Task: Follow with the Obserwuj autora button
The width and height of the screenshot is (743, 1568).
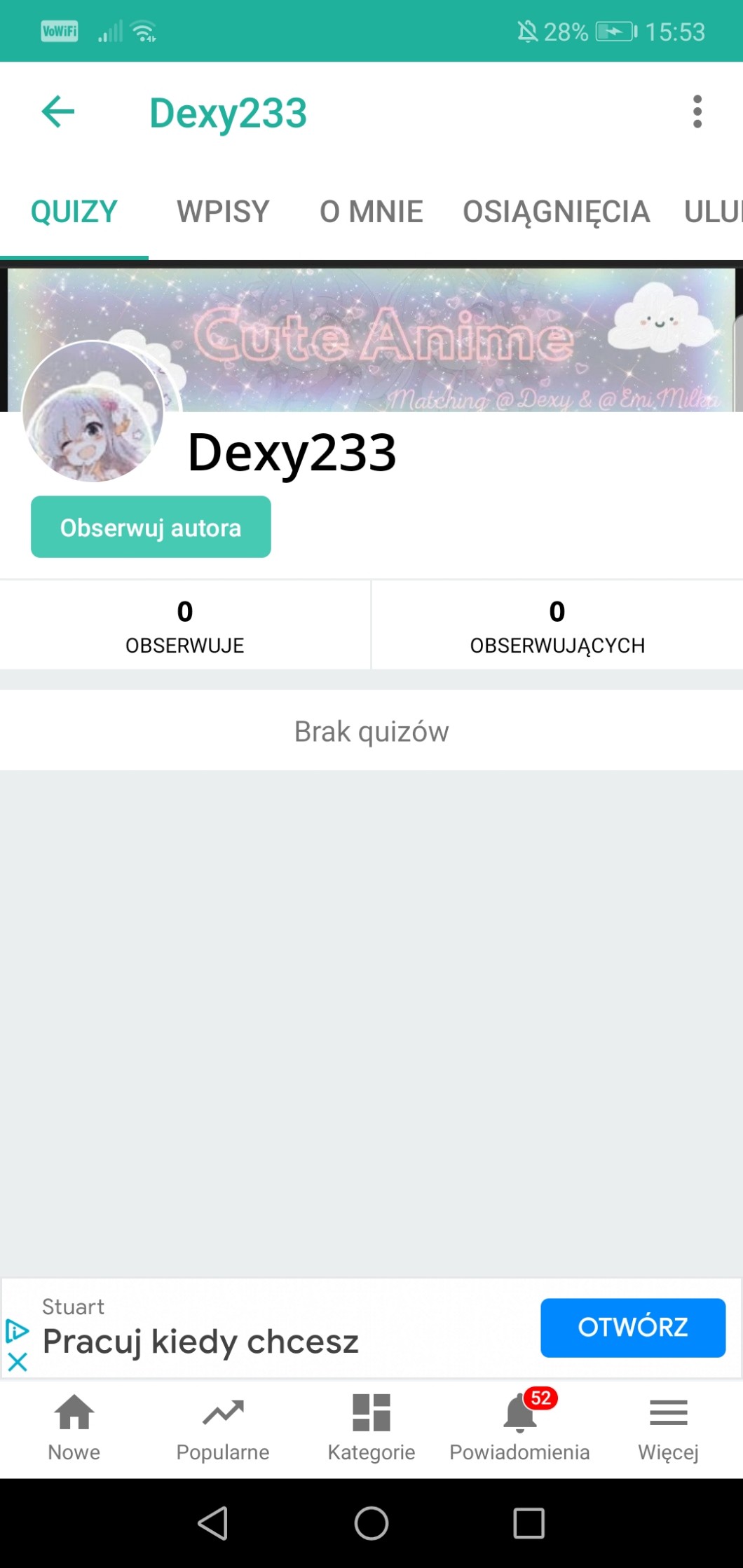Action: click(151, 527)
